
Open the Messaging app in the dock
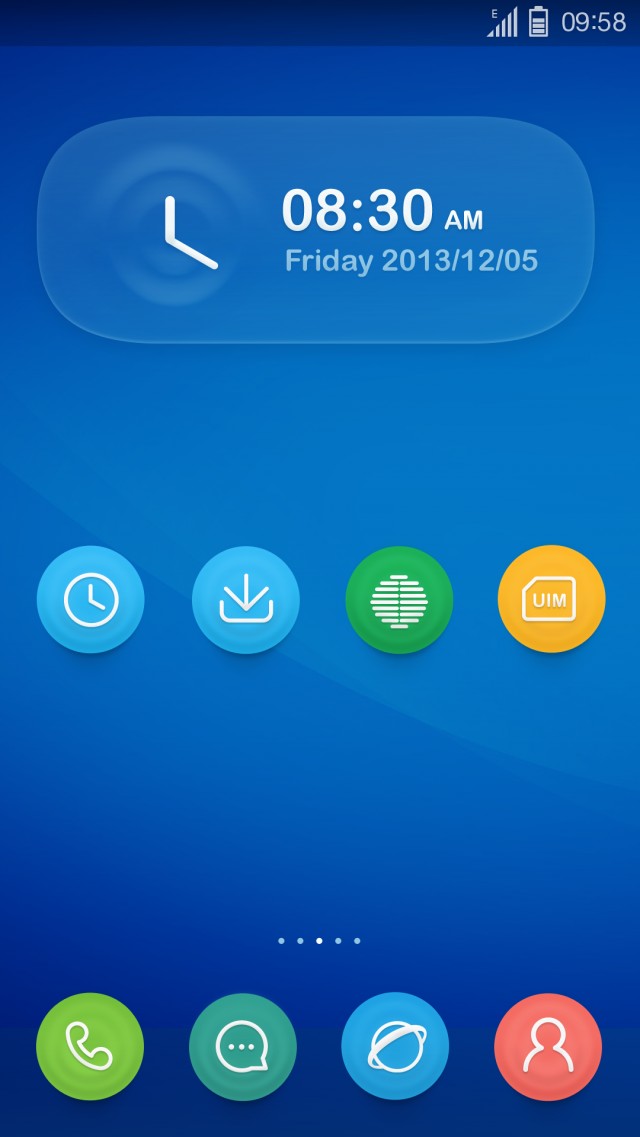(x=243, y=1046)
